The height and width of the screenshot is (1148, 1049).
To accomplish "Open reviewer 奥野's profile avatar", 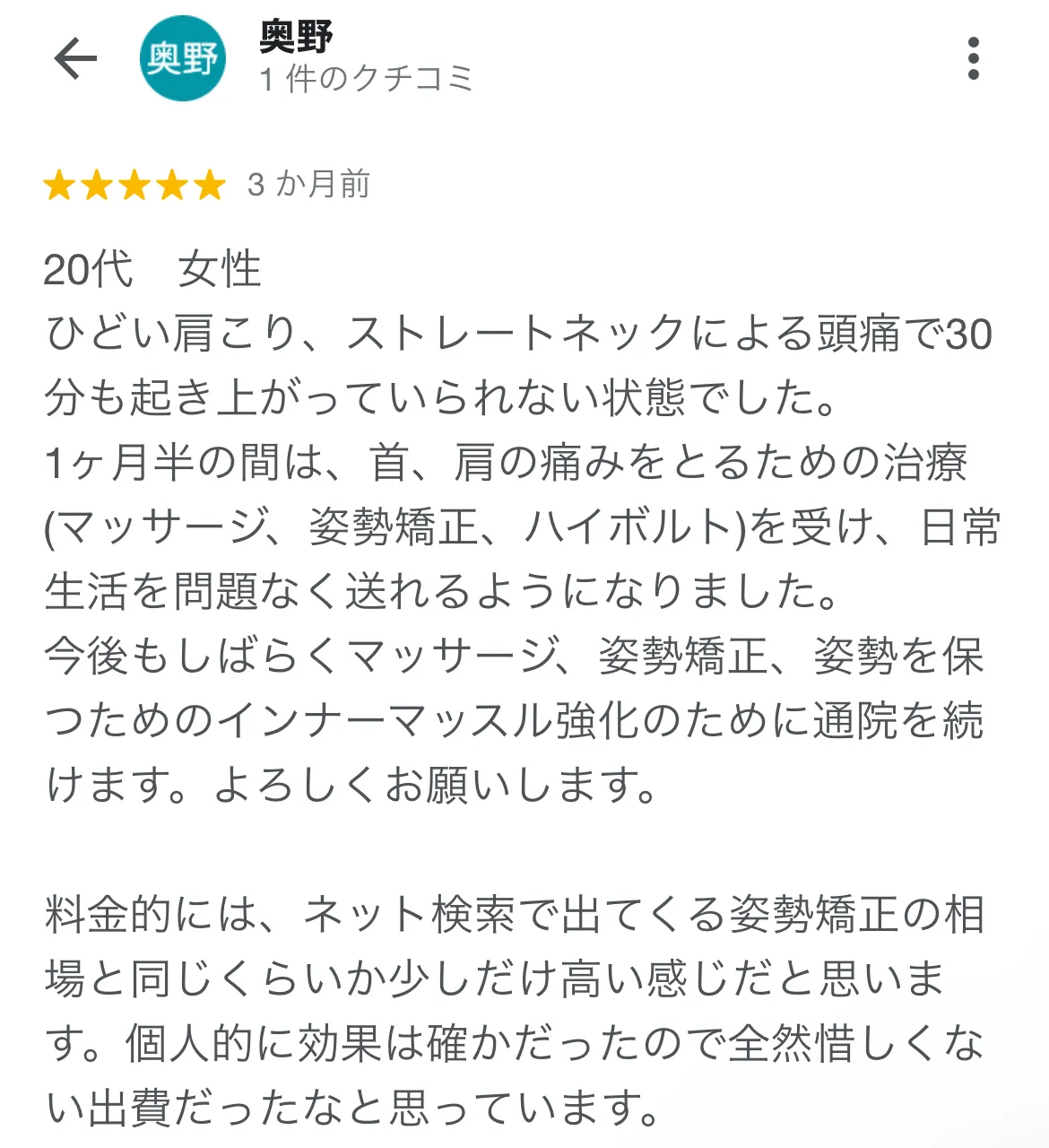I will tap(182, 59).
